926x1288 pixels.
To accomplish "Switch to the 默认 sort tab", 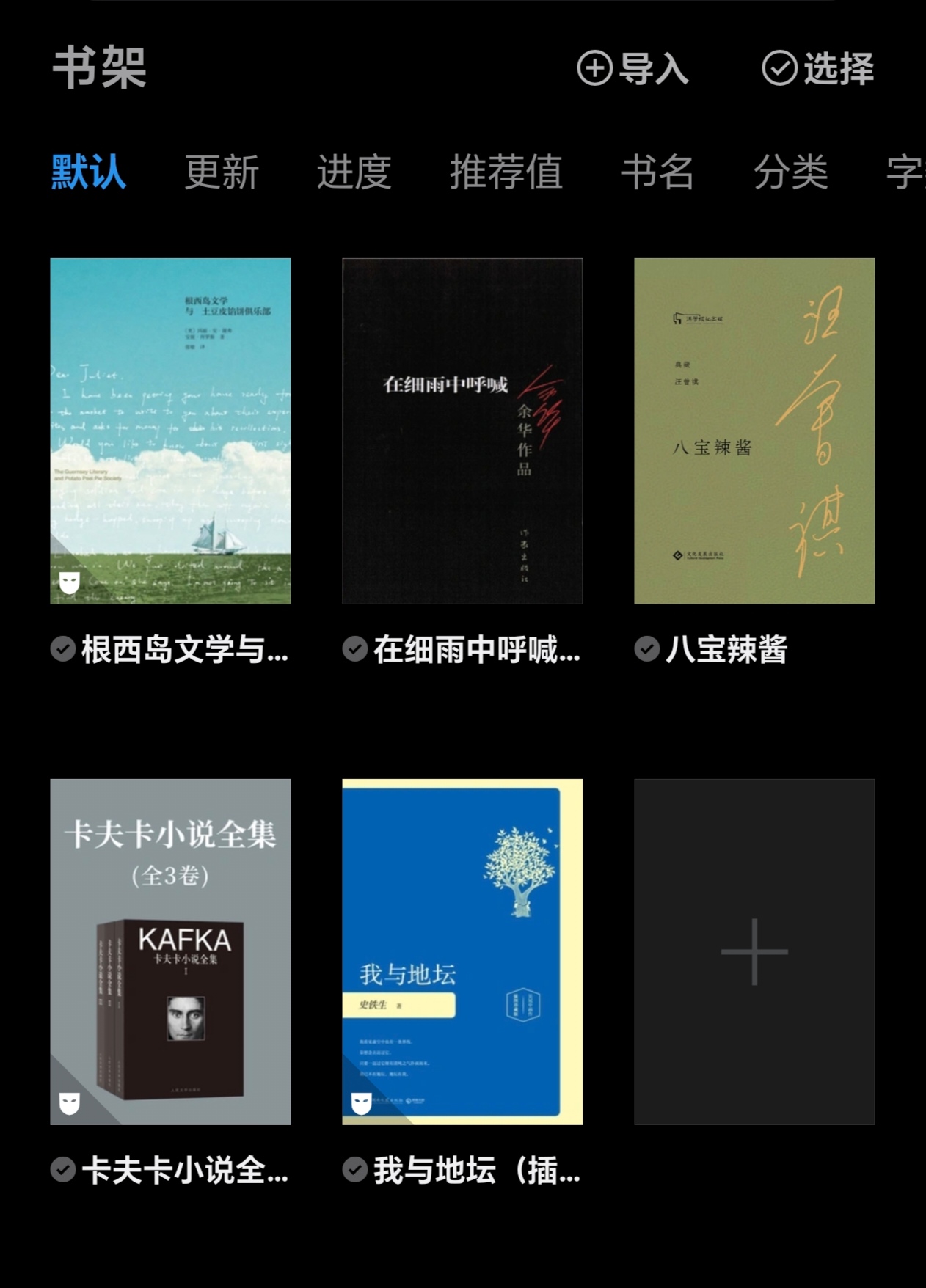I will pyautogui.click(x=89, y=172).
